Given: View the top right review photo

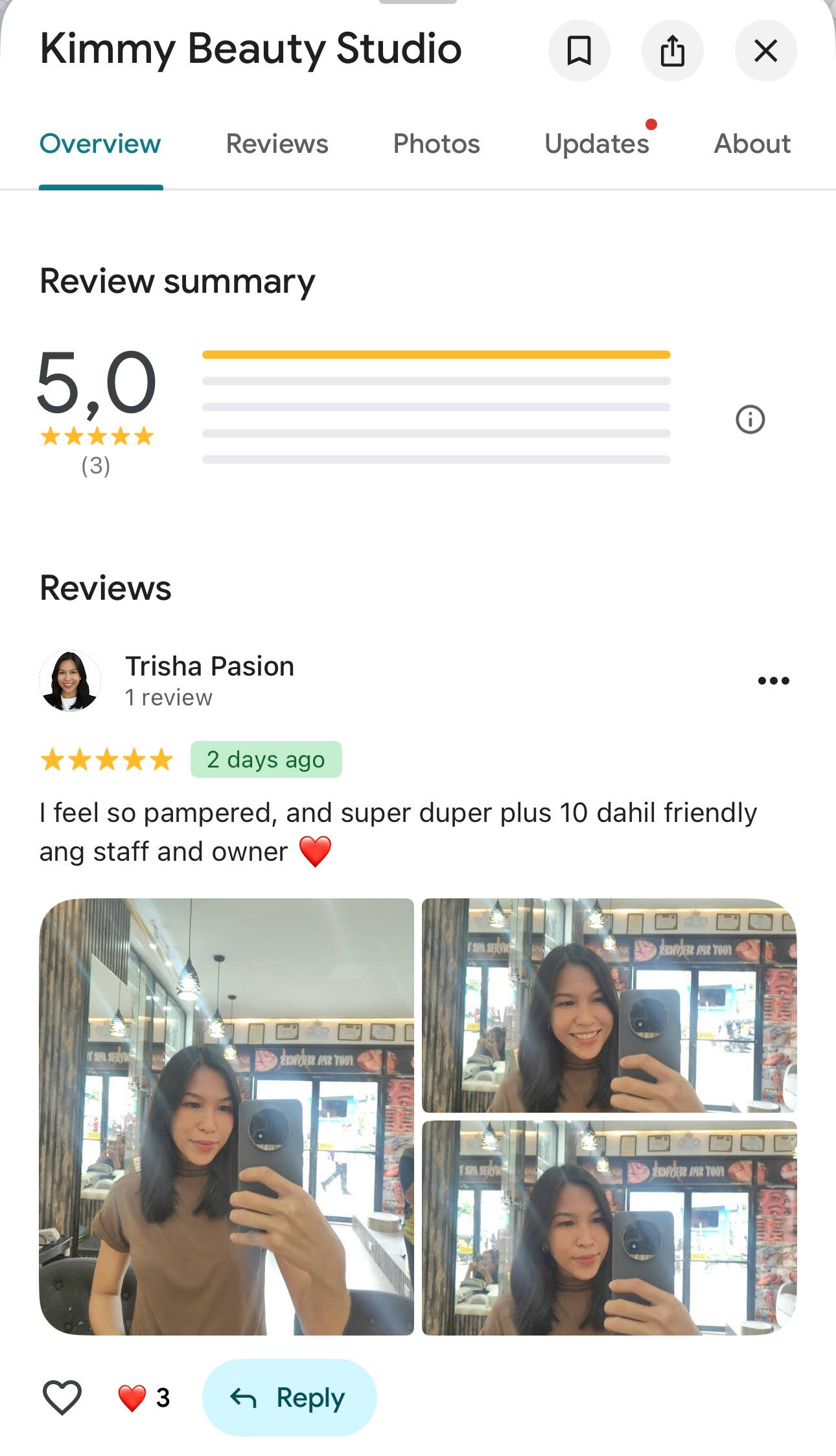Looking at the screenshot, I should coord(609,1005).
